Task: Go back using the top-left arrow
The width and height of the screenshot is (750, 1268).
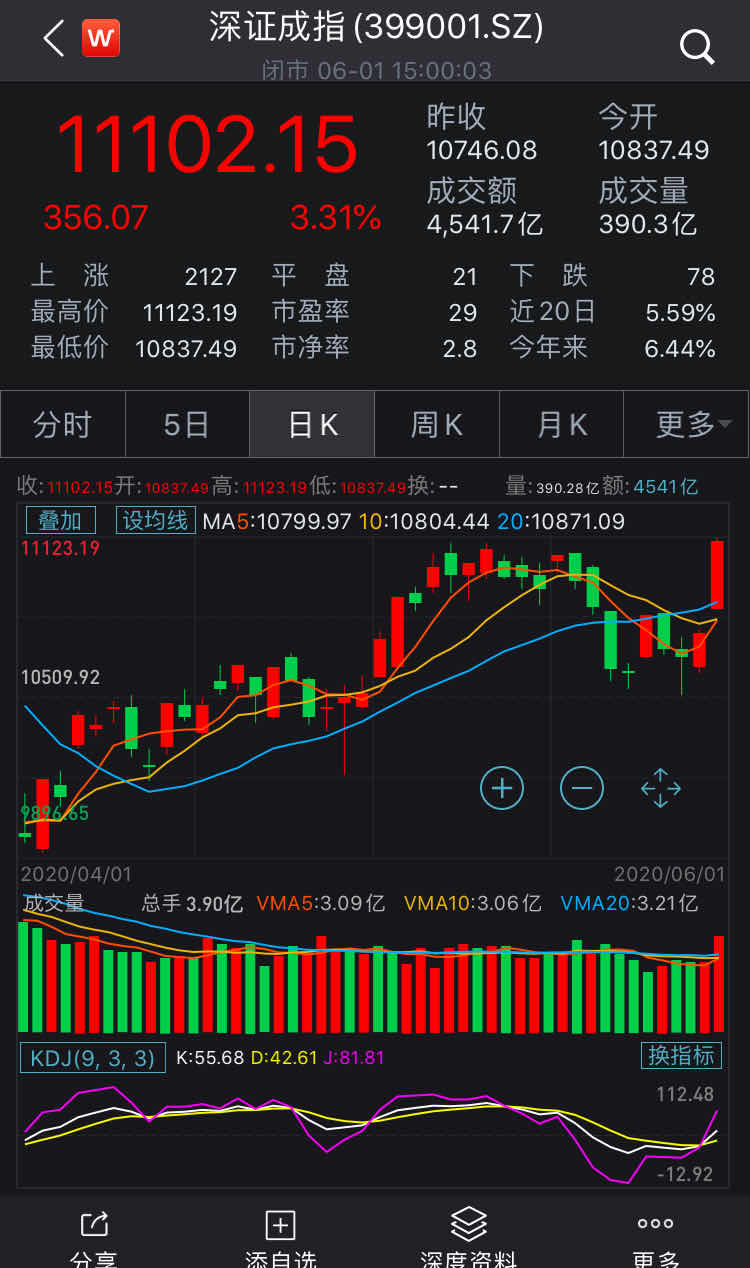Action: pyautogui.click(x=54, y=40)
